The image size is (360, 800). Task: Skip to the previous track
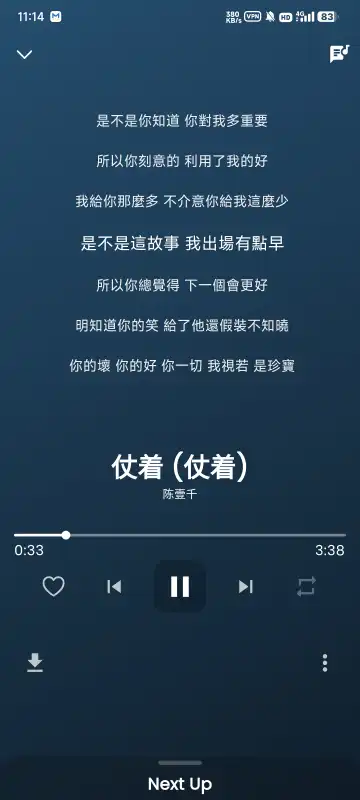point(114,587)
